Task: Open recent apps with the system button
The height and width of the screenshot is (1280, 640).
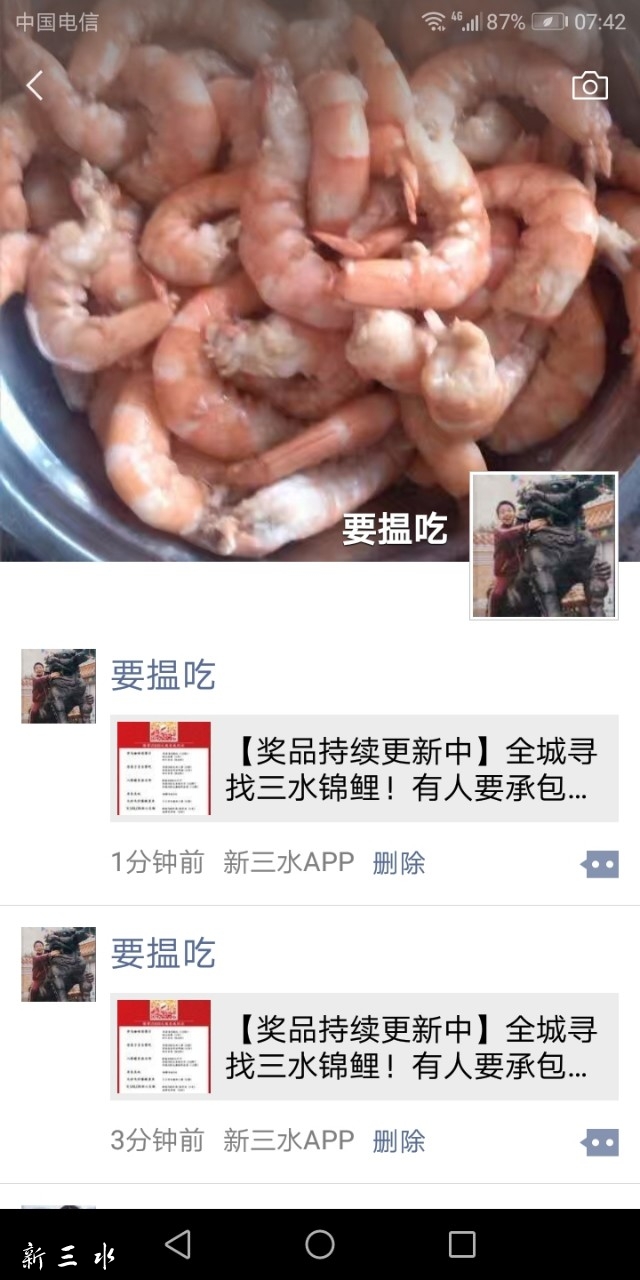Action: coord(462,1244)
